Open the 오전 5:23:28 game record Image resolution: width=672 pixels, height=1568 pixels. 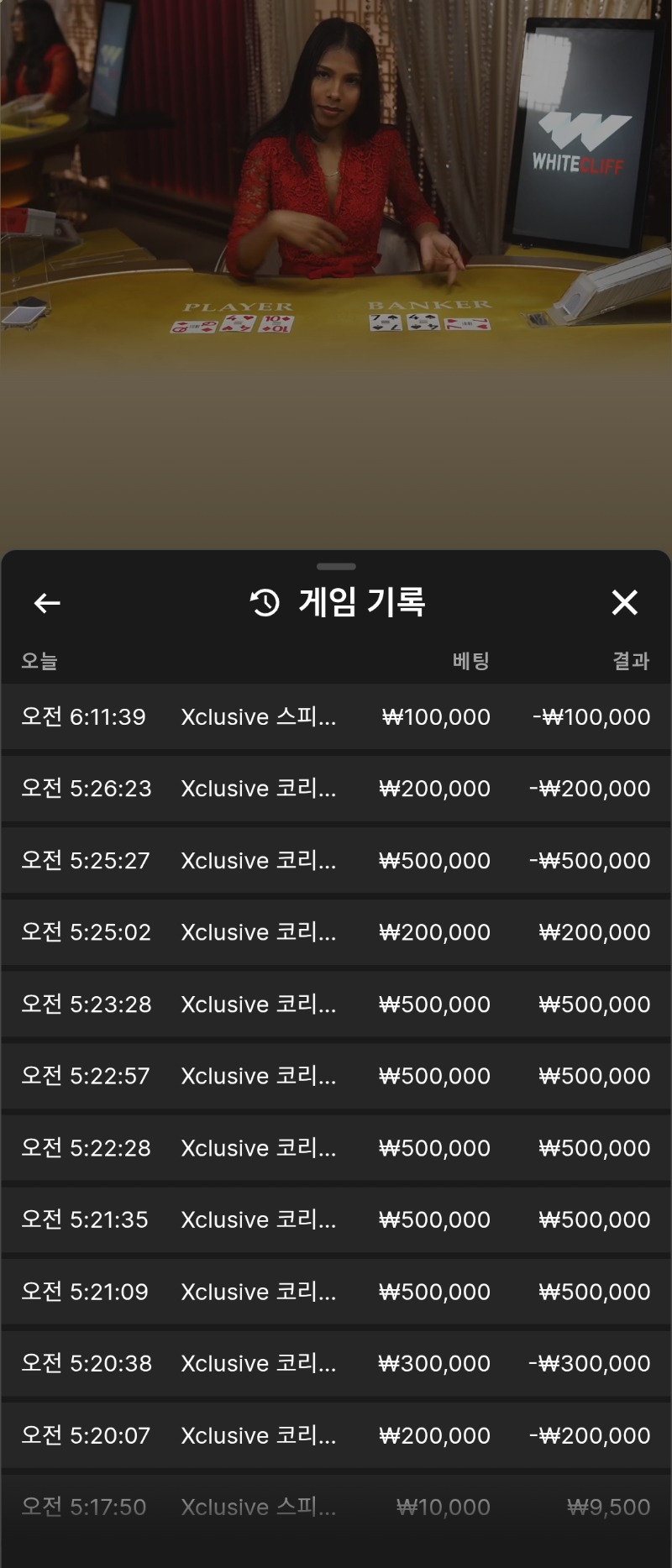336,1004
